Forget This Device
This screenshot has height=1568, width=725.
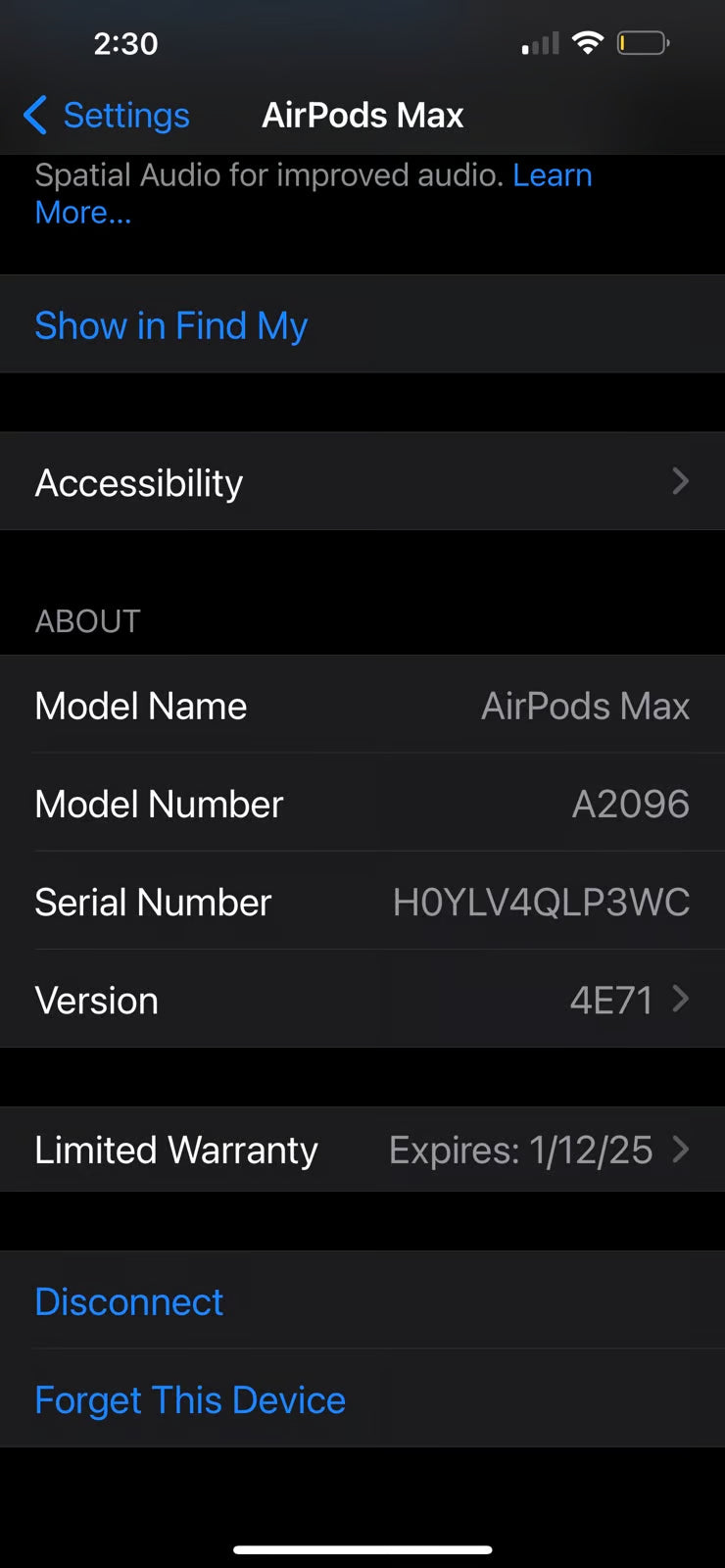pyautogui.click(x=189, y=1399)
